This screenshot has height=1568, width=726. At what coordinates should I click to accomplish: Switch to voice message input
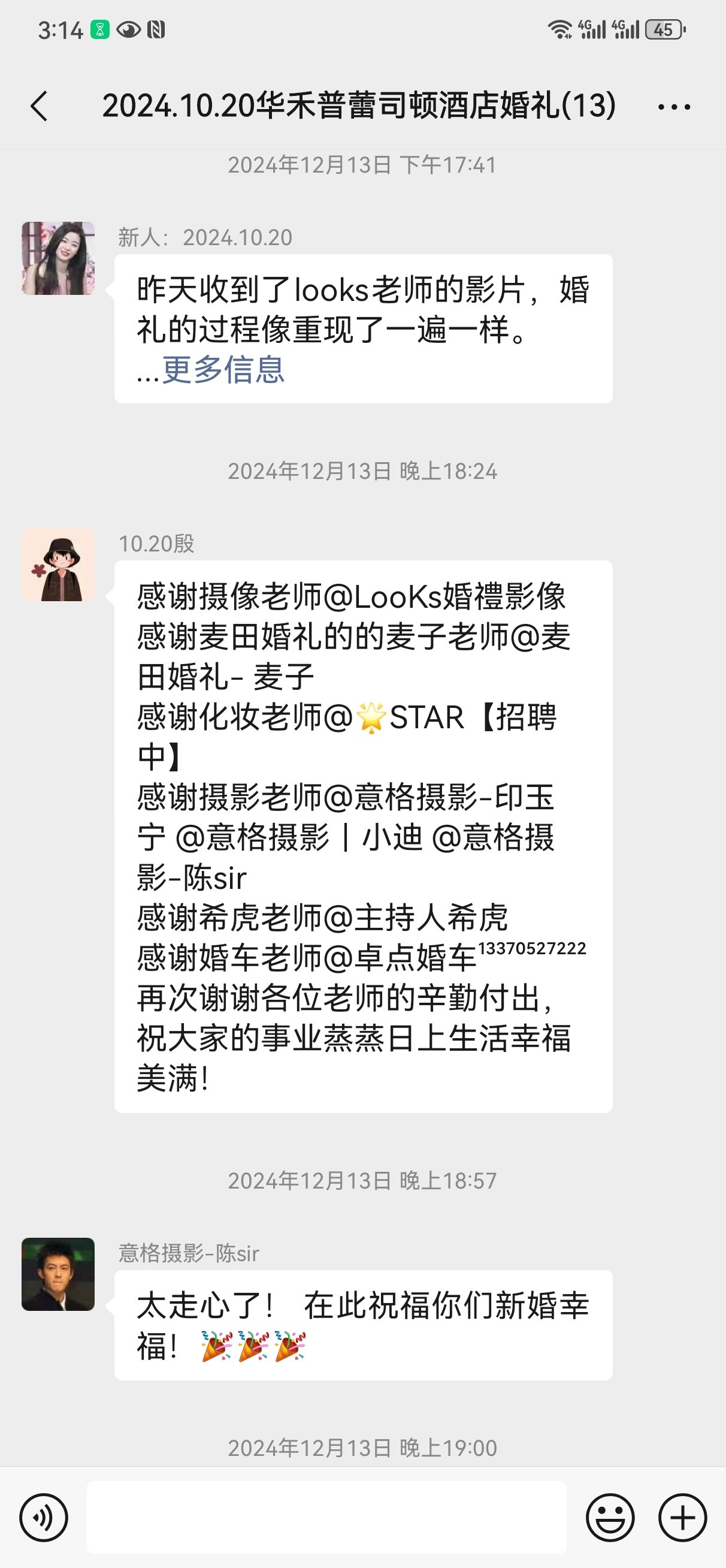coord(43,1518)
